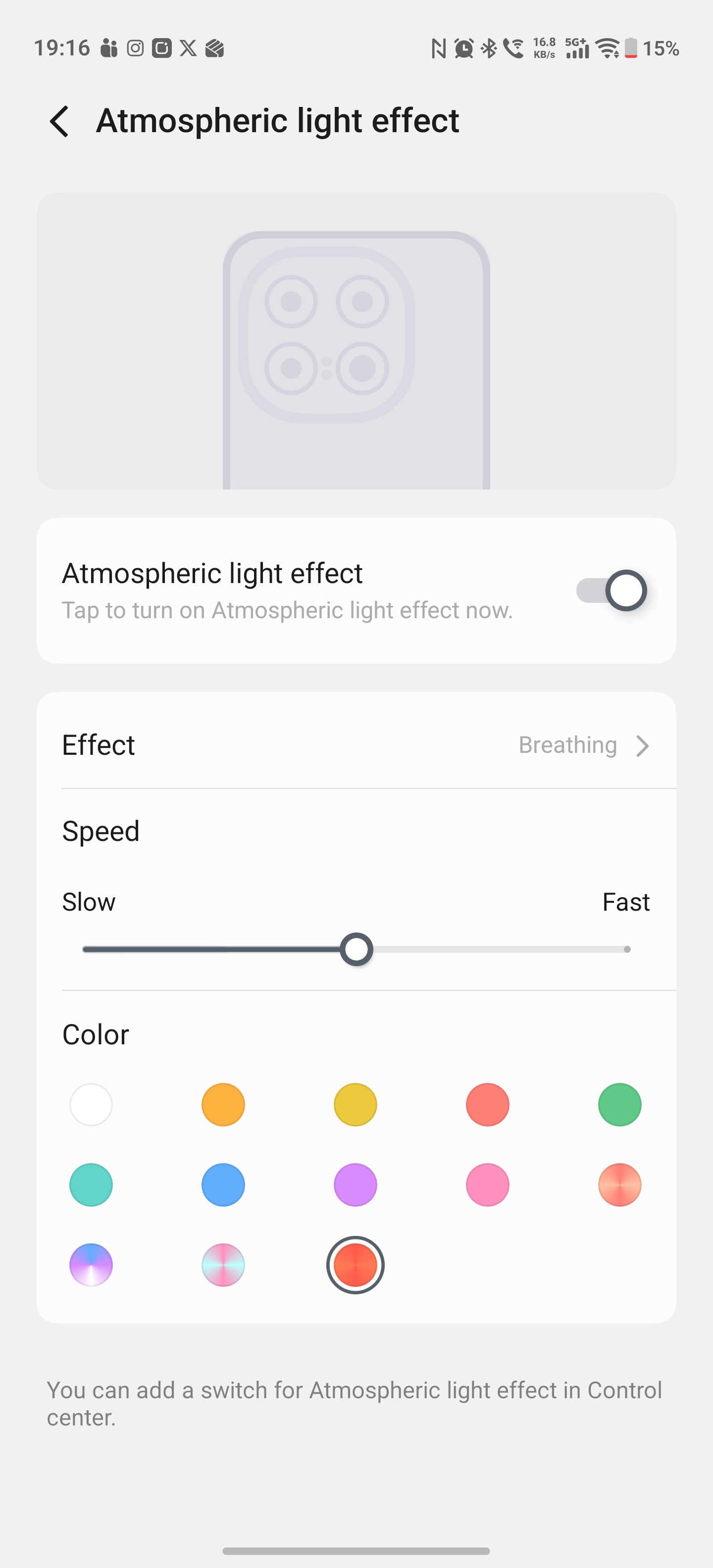Pick the yellow color swatch

(x=355, y=1105)
